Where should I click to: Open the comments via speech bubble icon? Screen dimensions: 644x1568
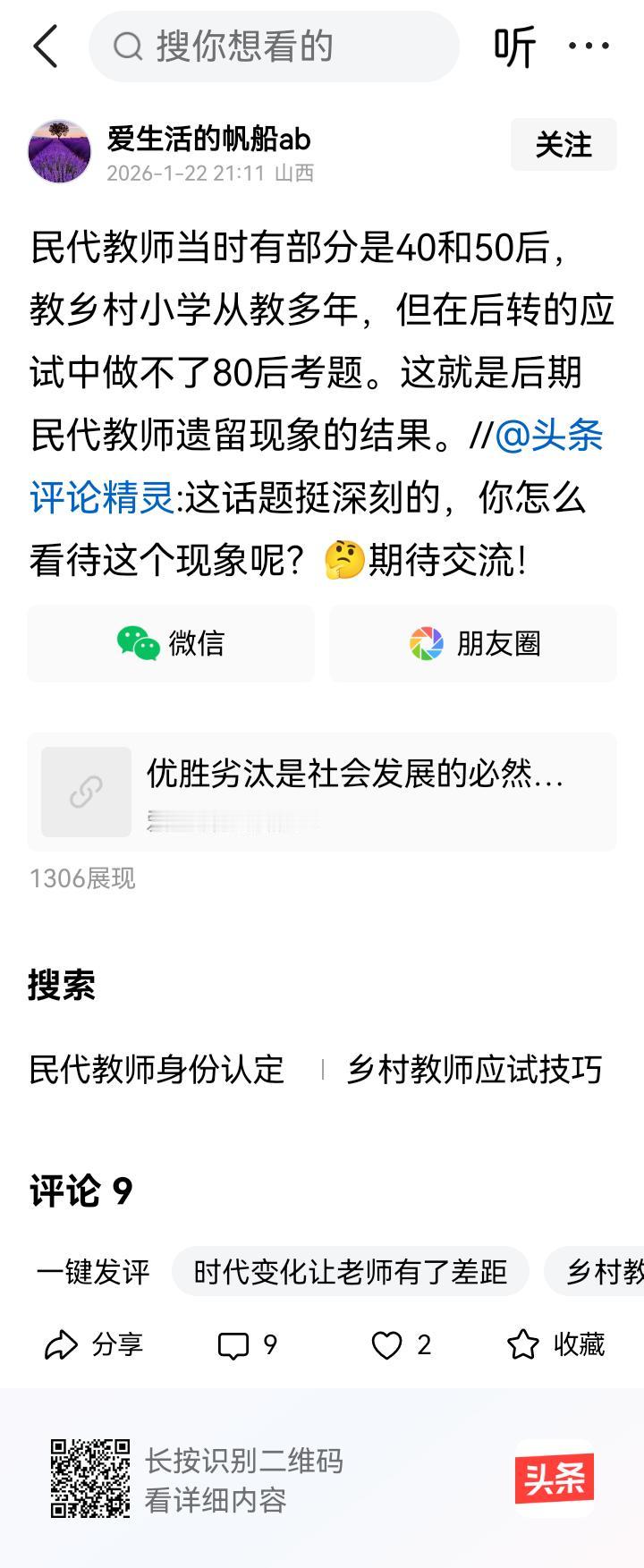click(x=246, y=1343)
